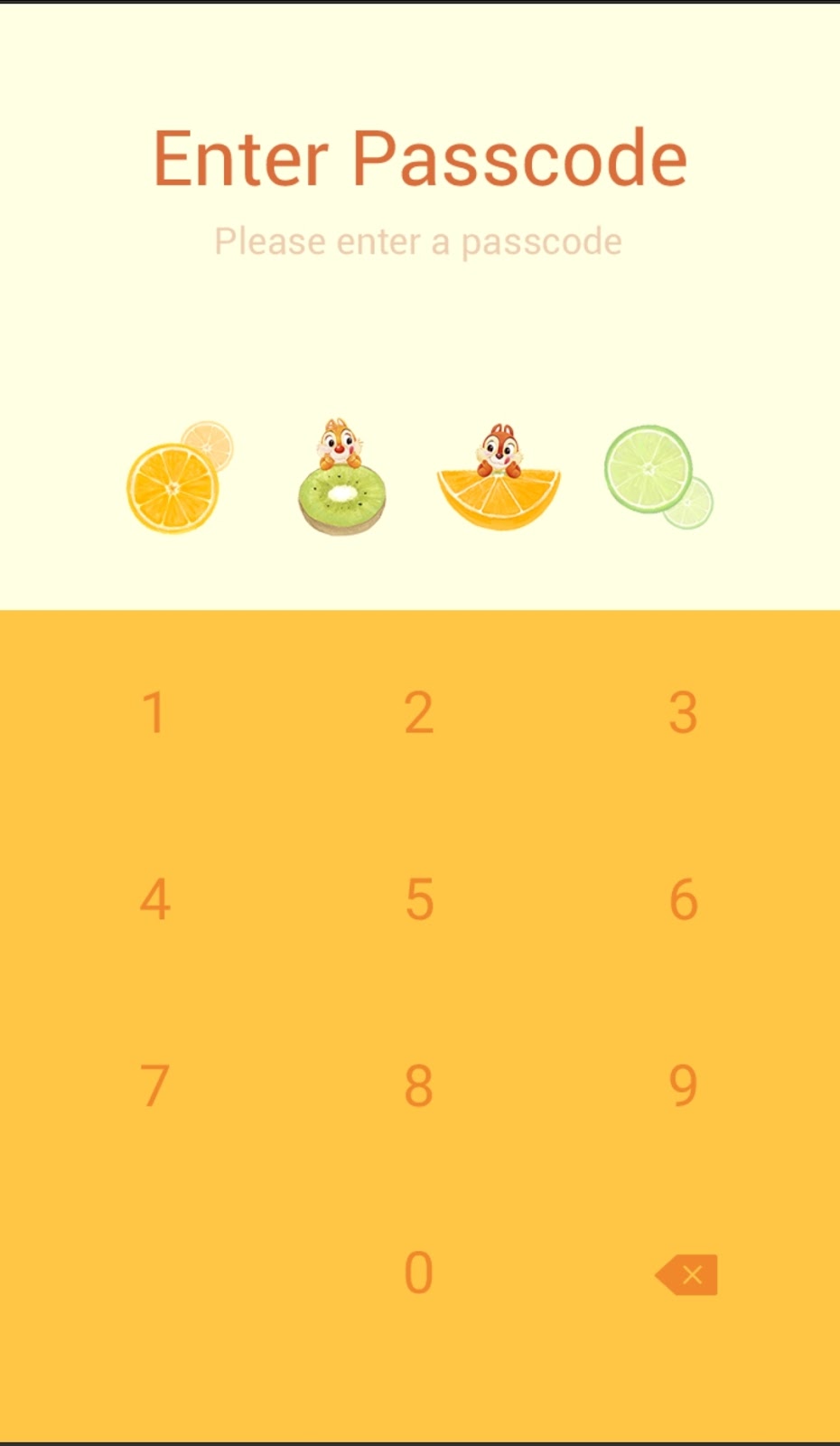This screenshot has height=1446, width=840.
Task: Enter digit 8 on the keypad
Action: [x=418, y=1085]
